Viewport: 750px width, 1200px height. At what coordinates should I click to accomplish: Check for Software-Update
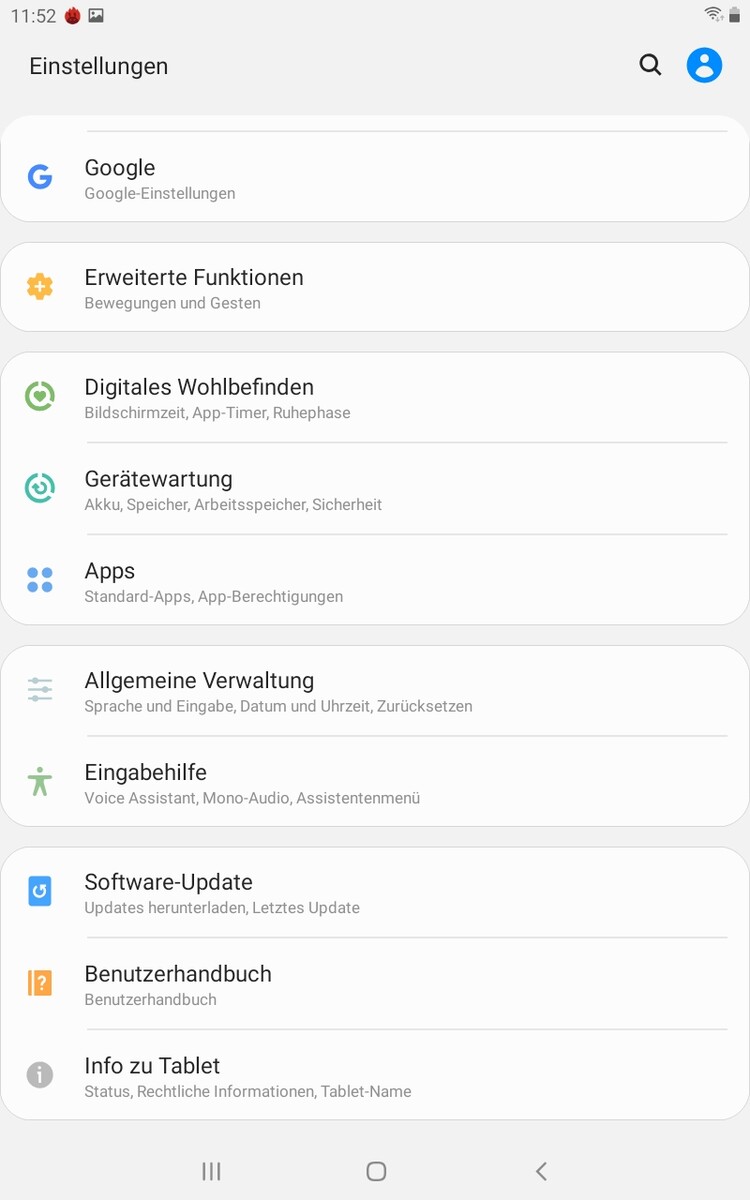[x=375, y=893]
